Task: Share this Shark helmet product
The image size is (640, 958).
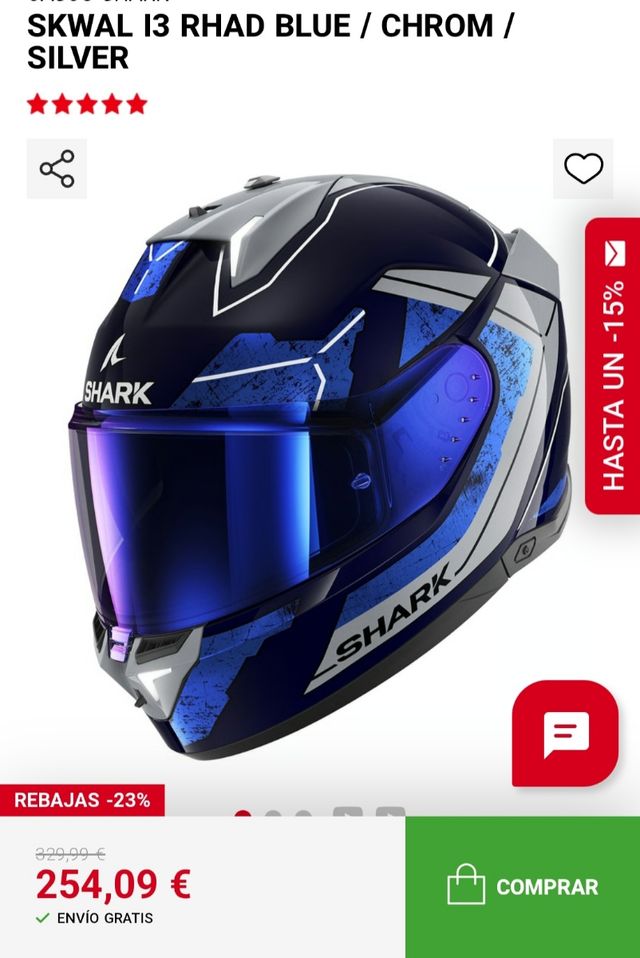Action: click(57, 168)
